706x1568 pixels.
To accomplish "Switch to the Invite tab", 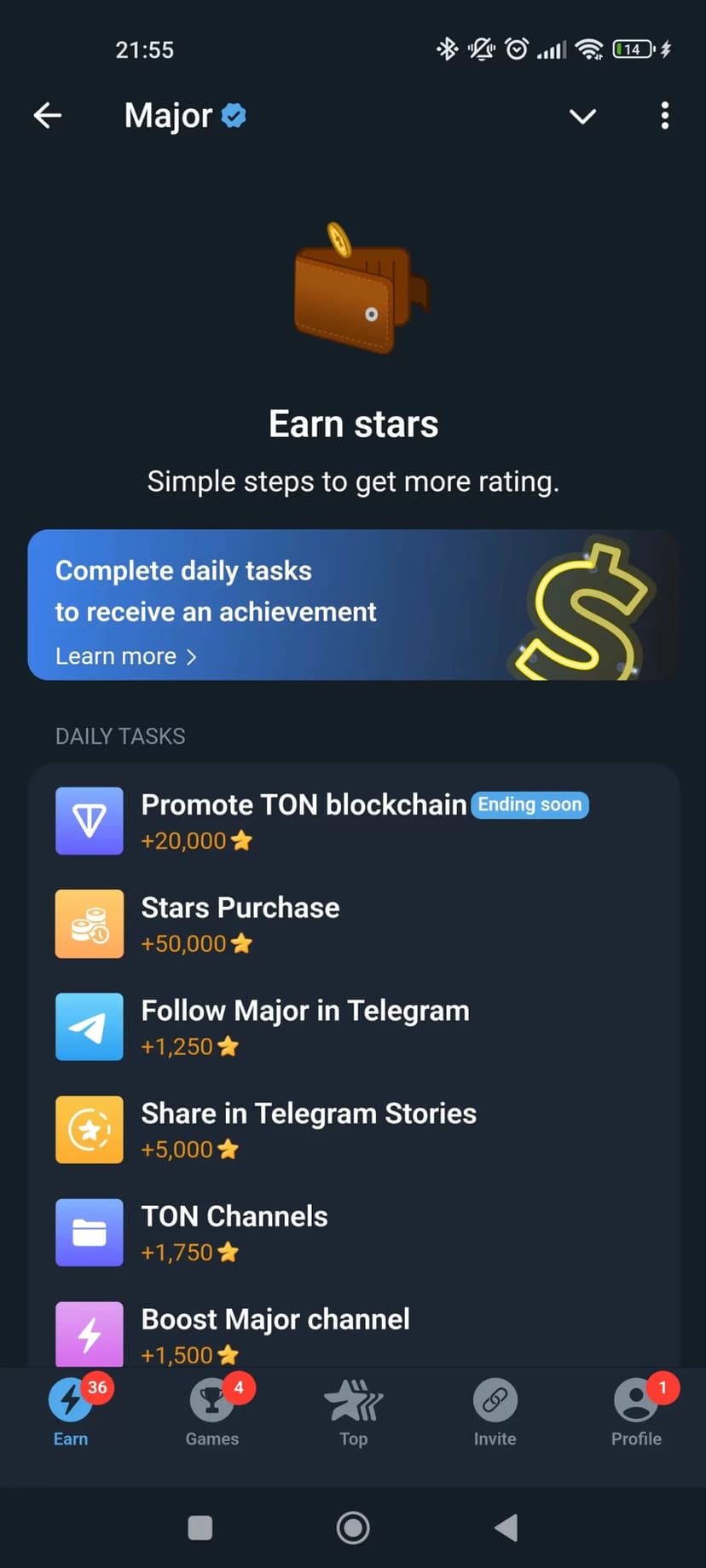I will tap(495, 1414).
